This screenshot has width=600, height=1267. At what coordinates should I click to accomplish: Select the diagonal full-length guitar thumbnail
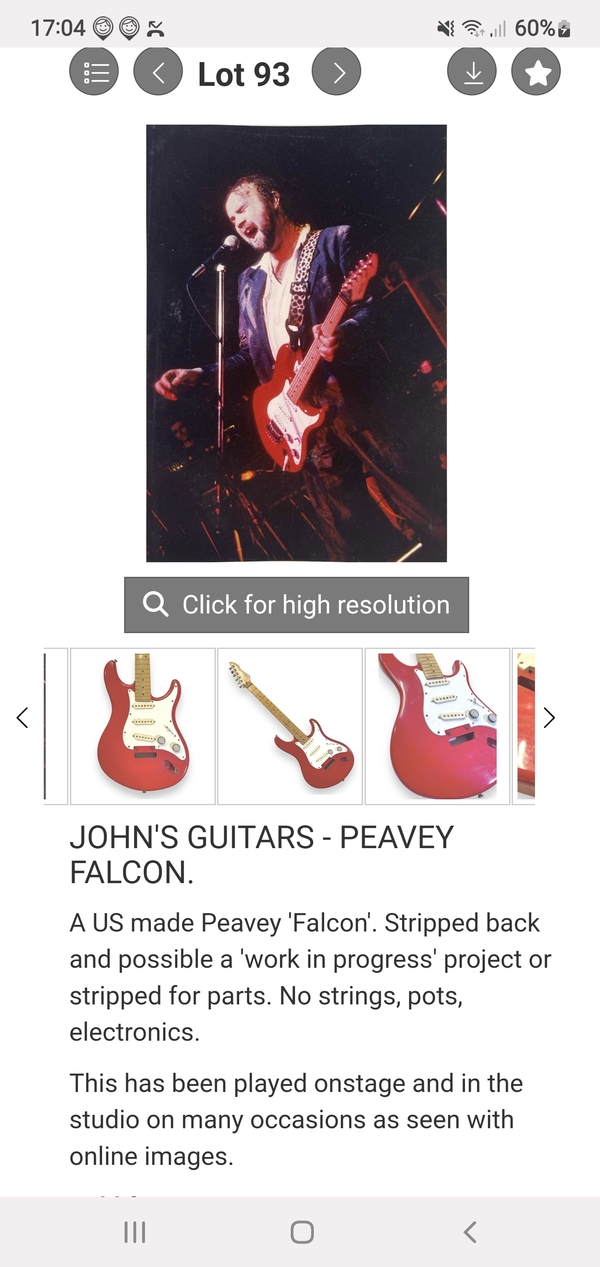290,726
